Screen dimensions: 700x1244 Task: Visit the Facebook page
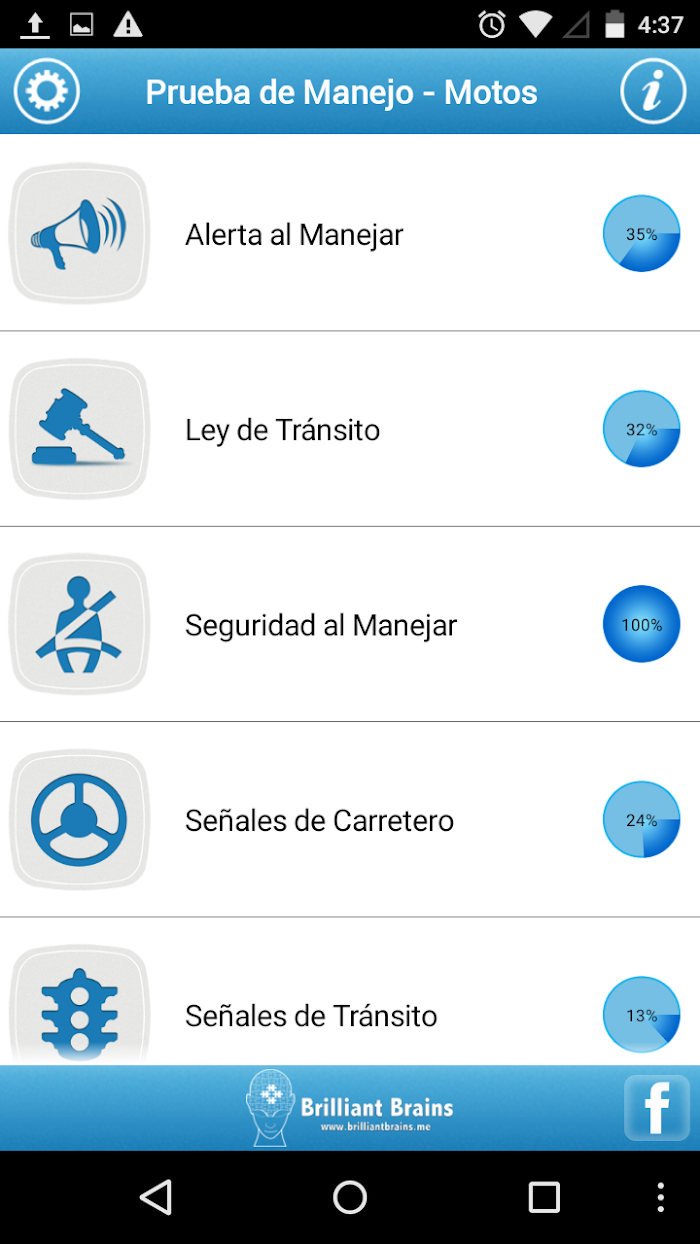tap(657, 1108)
